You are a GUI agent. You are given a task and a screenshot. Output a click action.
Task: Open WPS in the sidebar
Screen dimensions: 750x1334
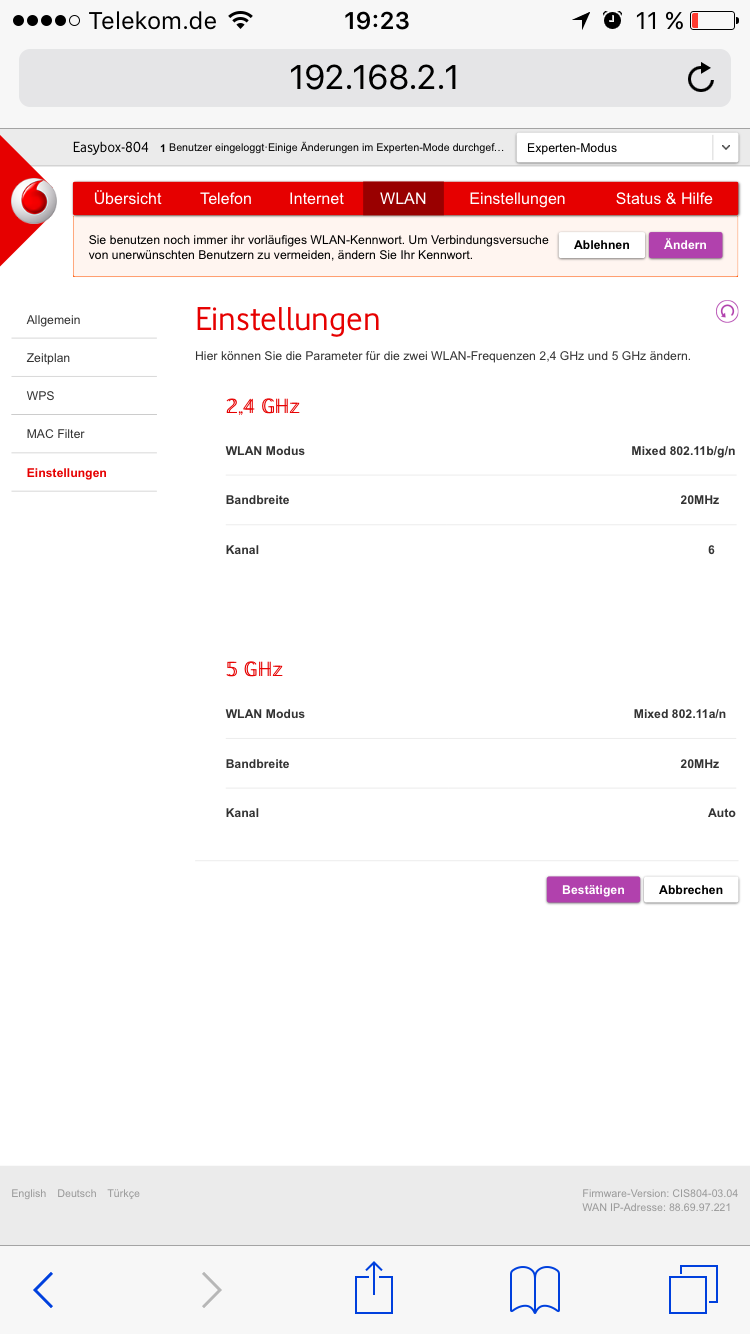click(x=41, y=396)
